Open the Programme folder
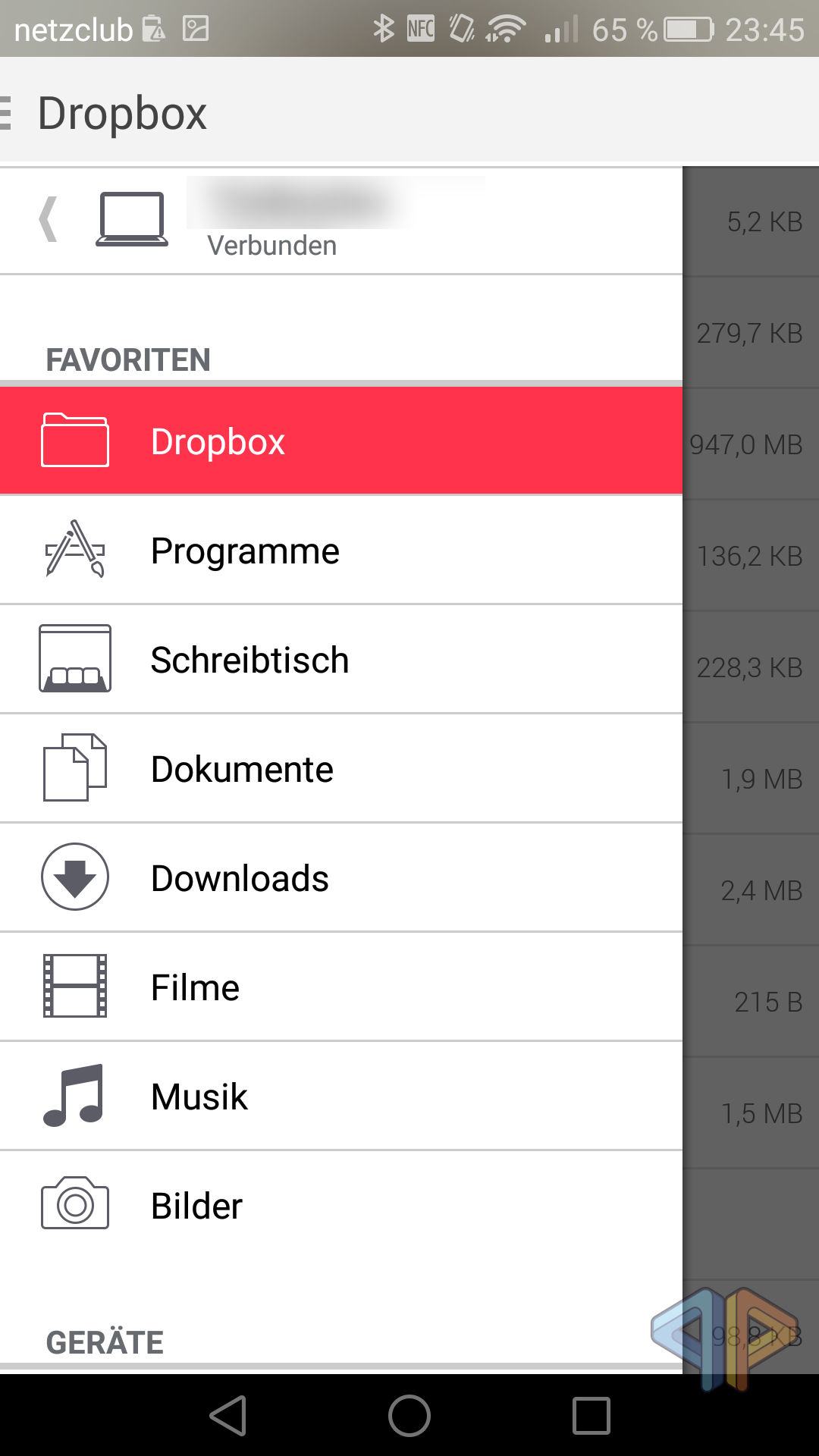 click(341, 551)
